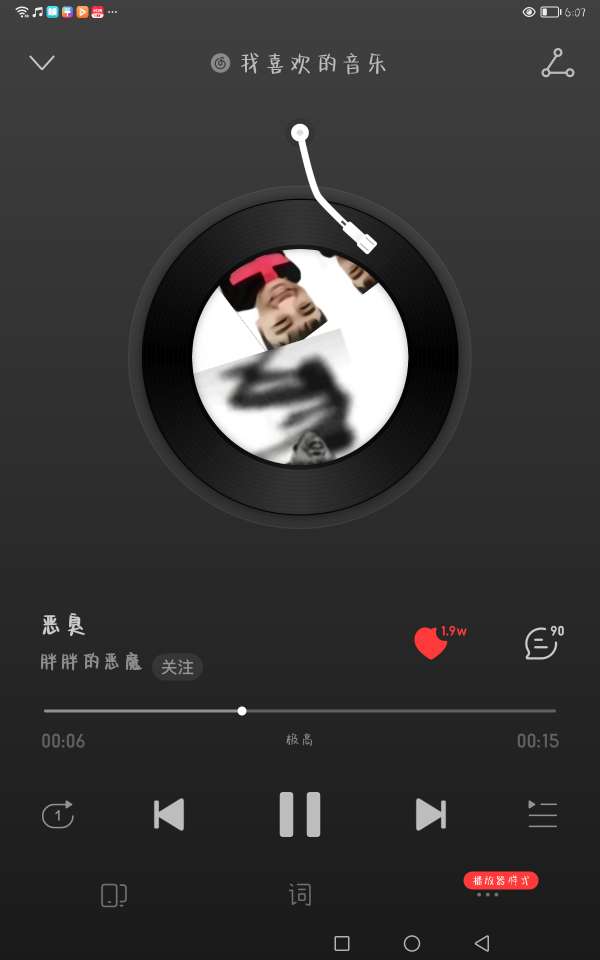Viewport: 600px width, 960px height.
Task: Tap the spinning album cover disc
Action: 300,356
